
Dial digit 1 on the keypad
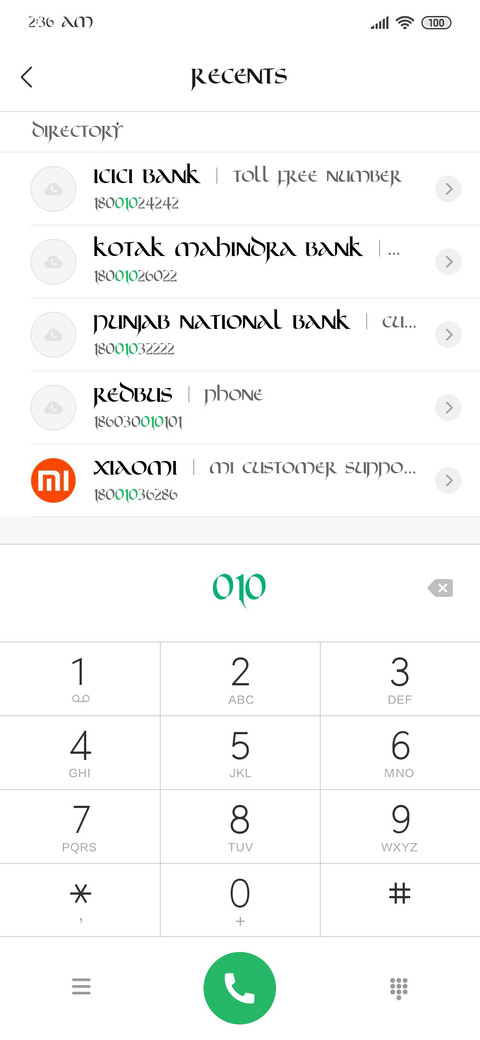pyautogui.click(x=80, y=679)
